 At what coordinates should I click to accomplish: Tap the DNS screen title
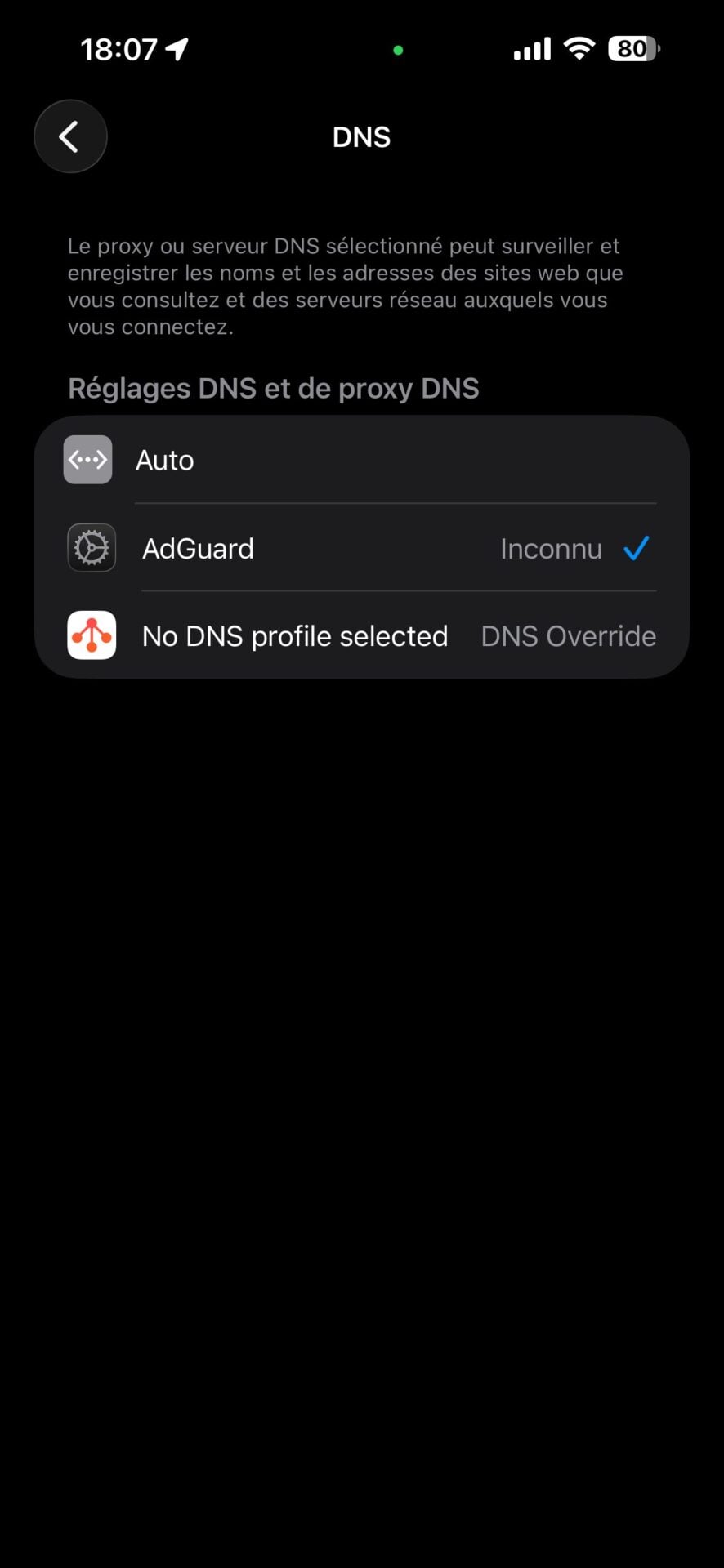[361, 136]
